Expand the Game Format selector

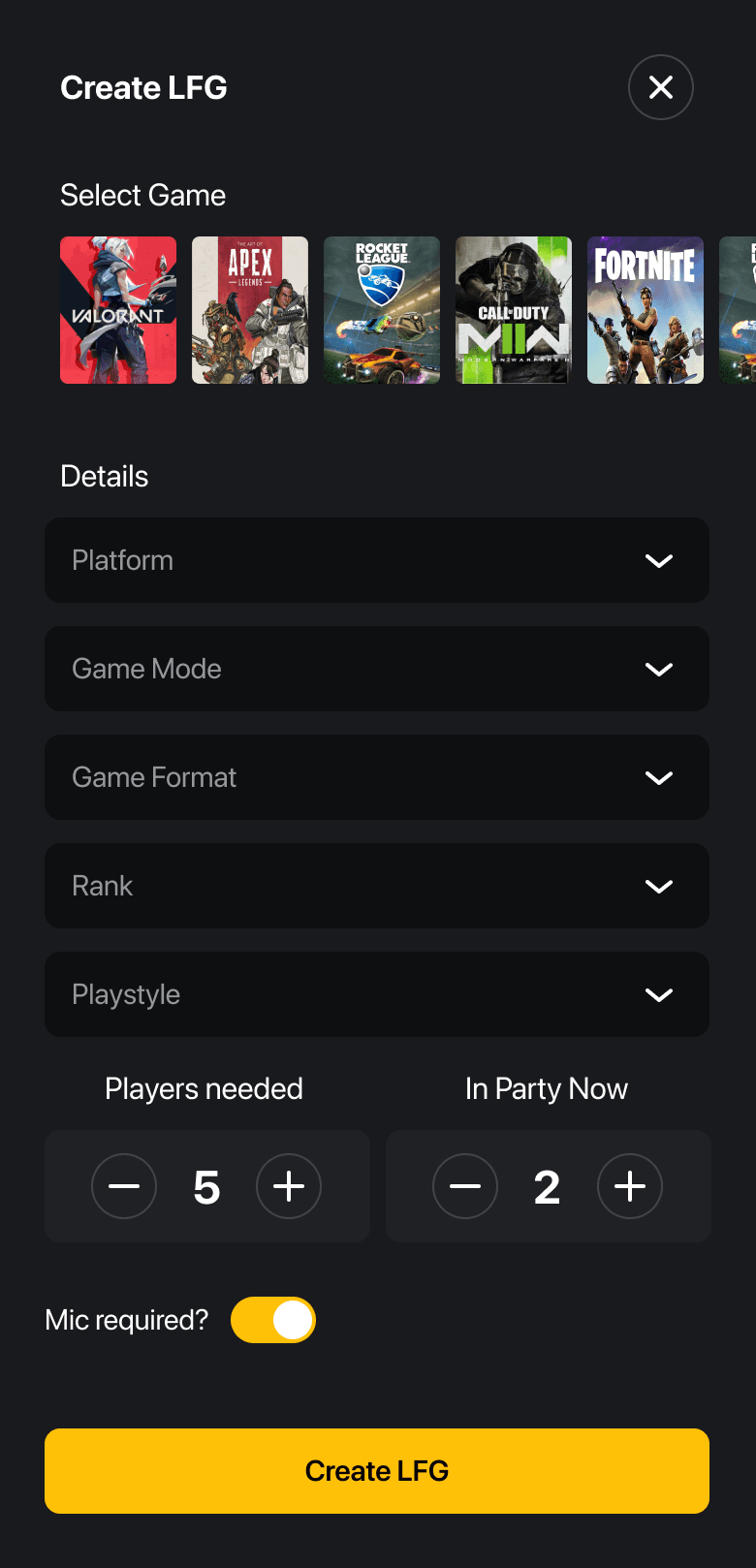(x=376, y=777)
